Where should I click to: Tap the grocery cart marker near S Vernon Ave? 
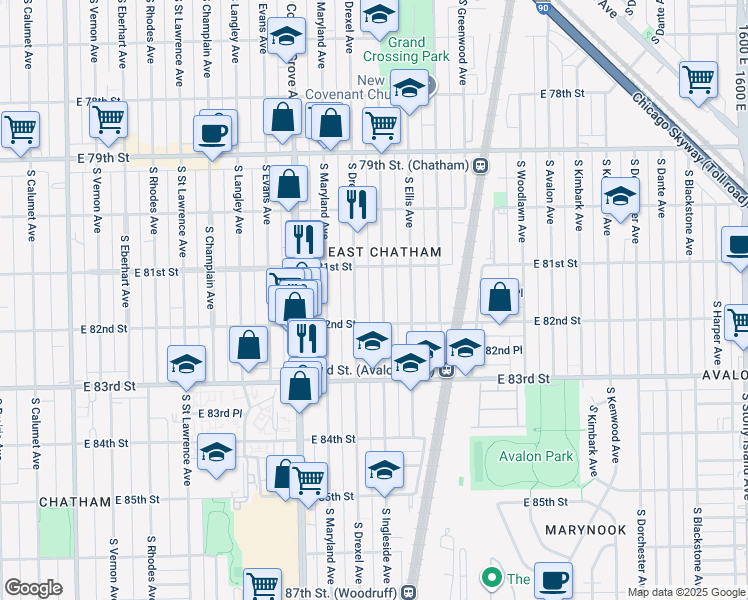pos(108,120)
